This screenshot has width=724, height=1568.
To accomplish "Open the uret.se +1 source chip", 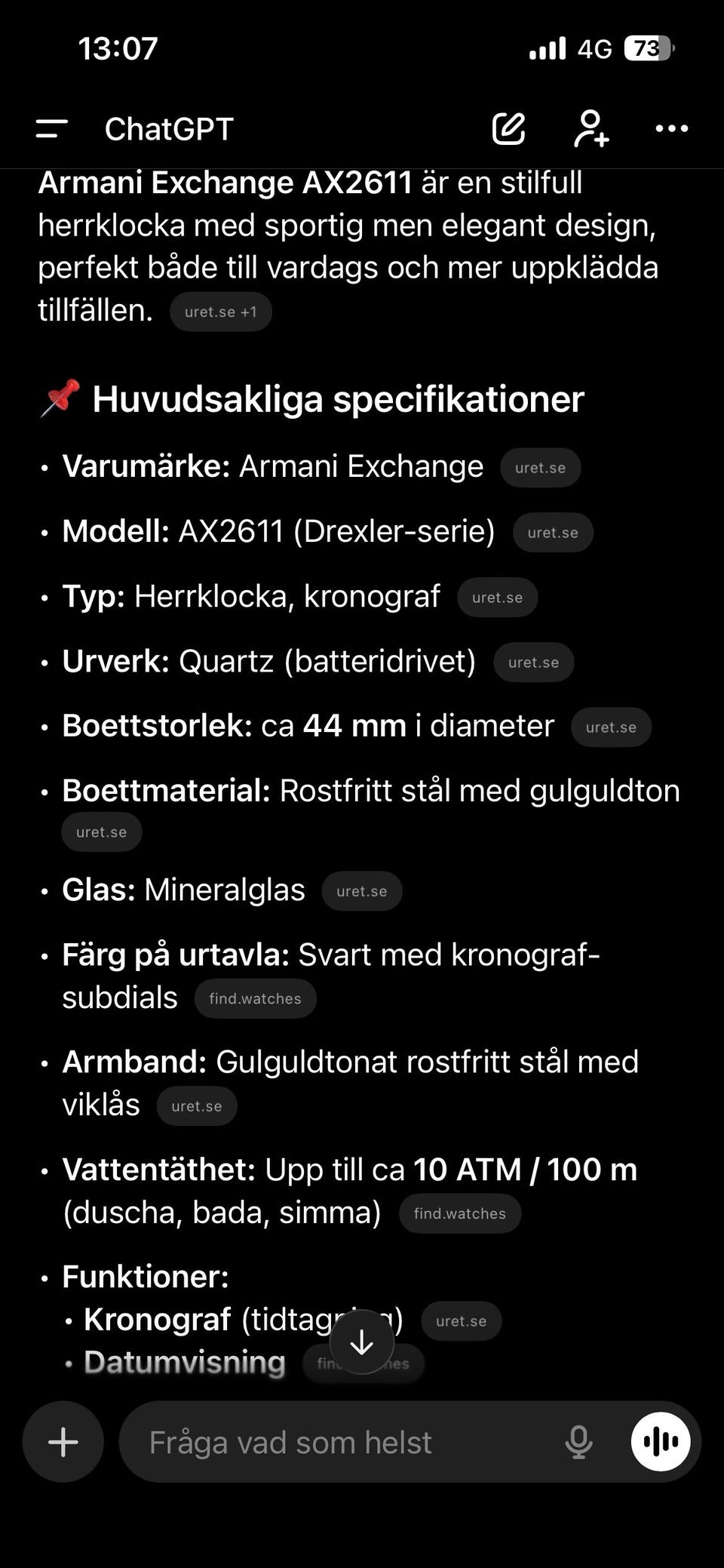I will tap(221, 312).
